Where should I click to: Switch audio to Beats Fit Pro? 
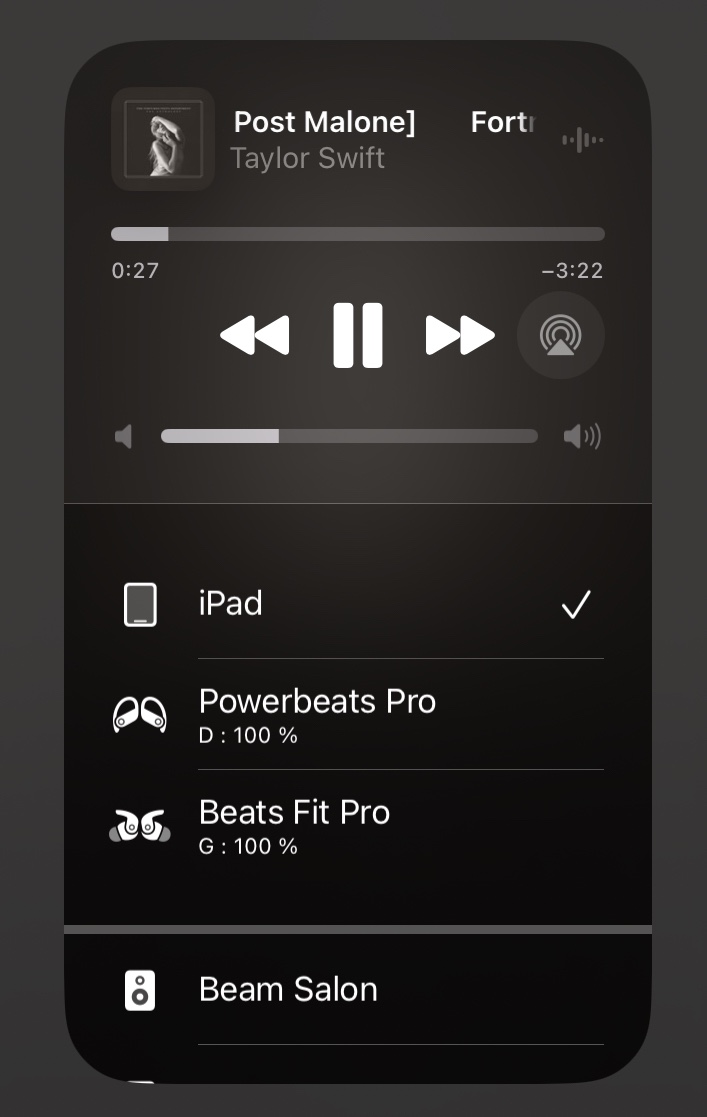(357, 825)
